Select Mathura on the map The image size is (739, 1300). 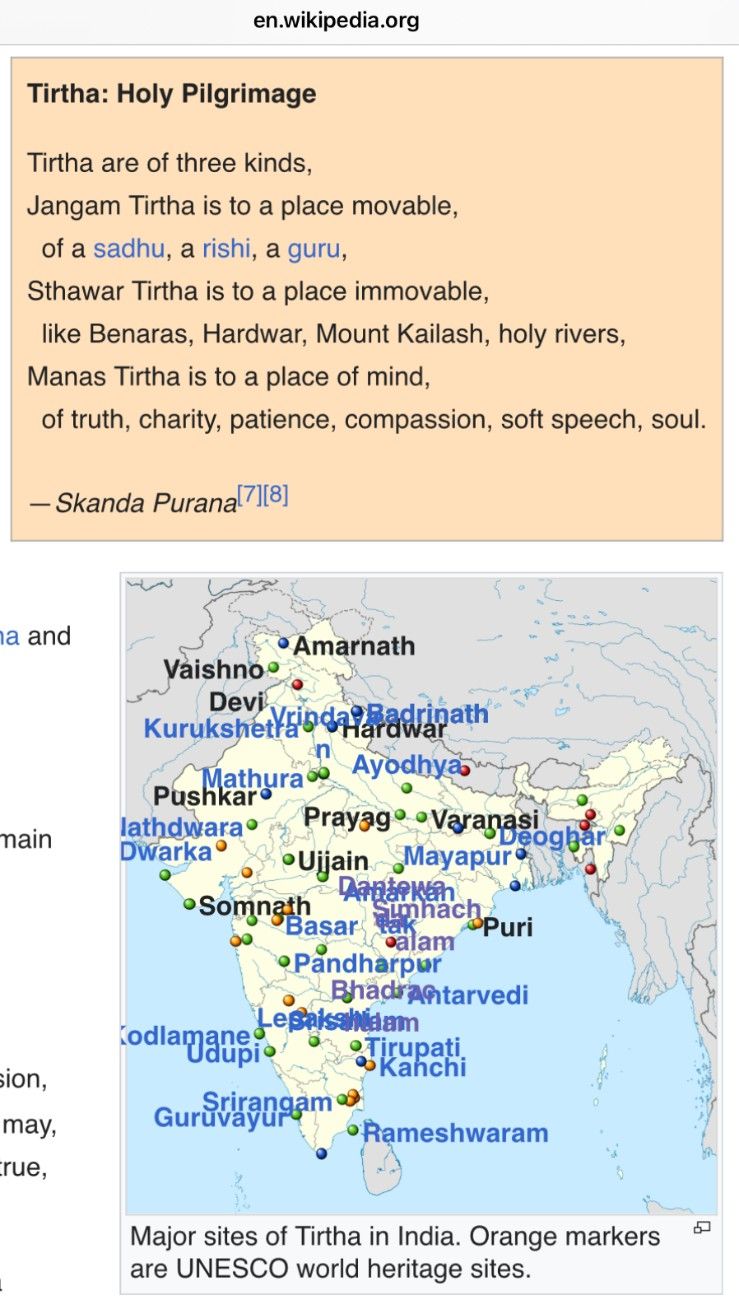point(253,778)
